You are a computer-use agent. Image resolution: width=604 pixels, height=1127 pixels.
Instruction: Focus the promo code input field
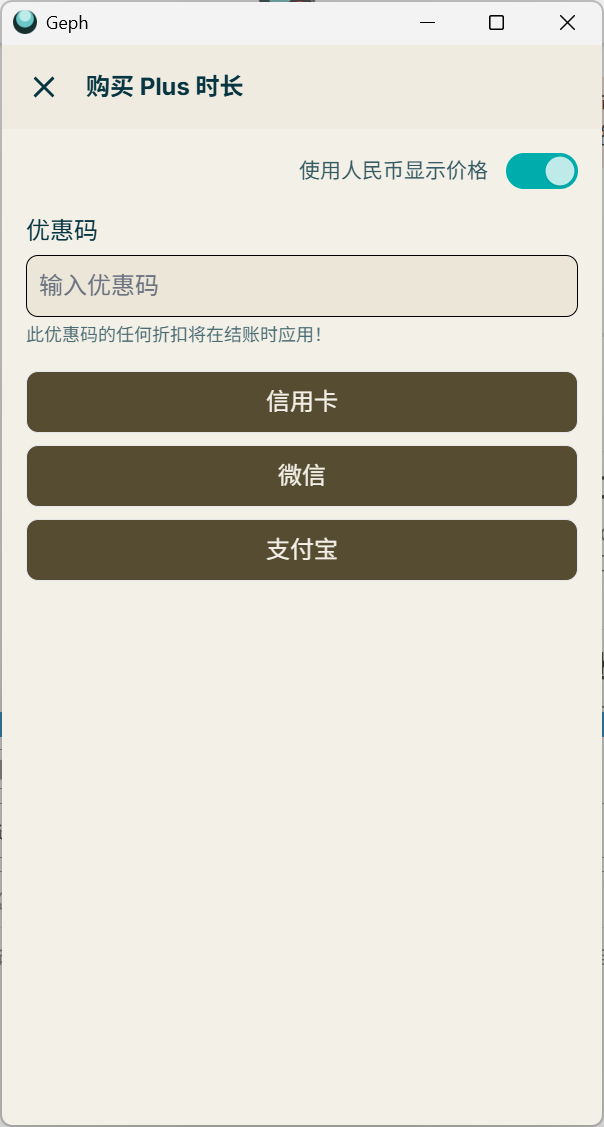[x=301, y=286]
